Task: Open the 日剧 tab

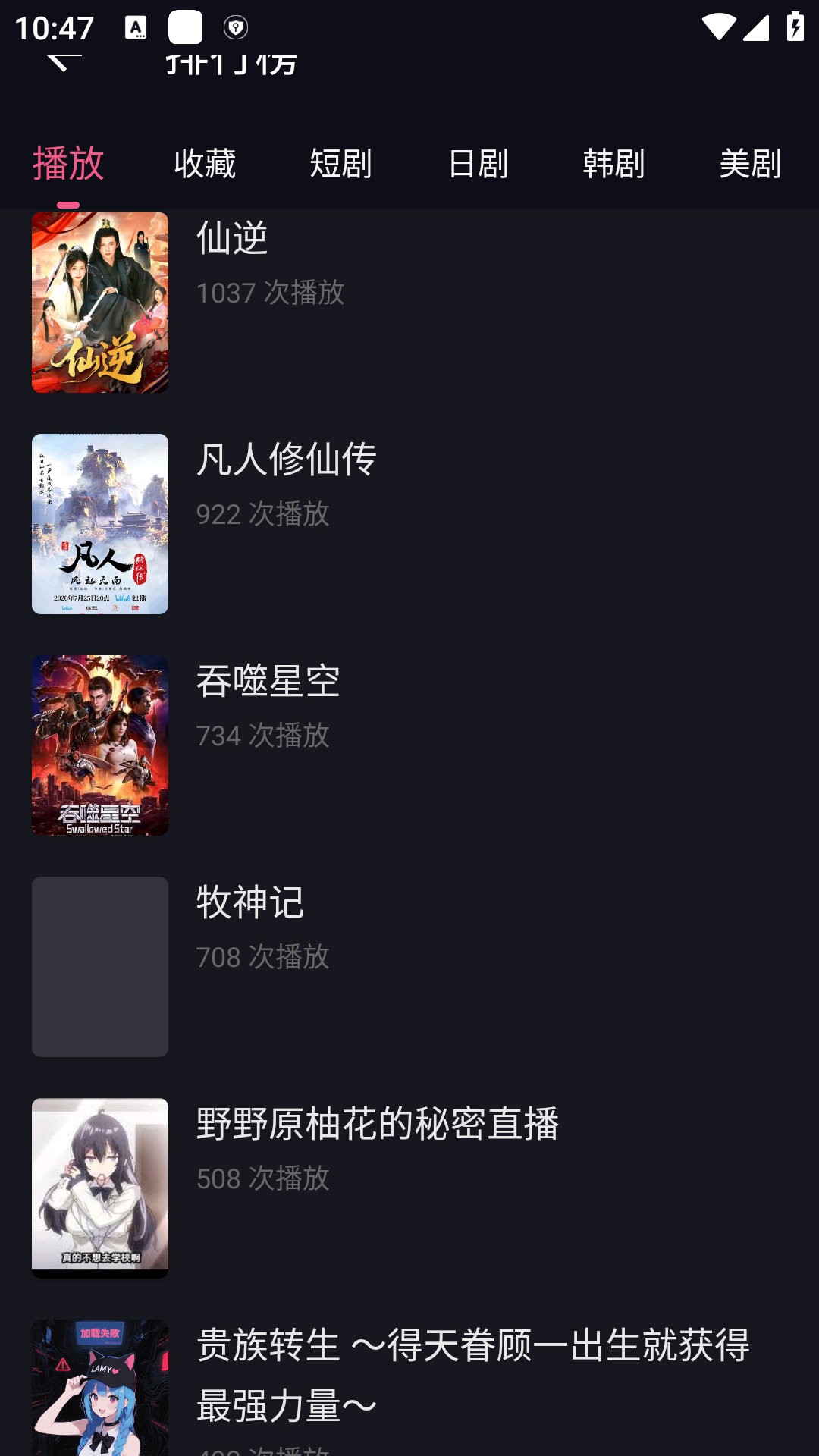Action: click(x=478, y=164)
